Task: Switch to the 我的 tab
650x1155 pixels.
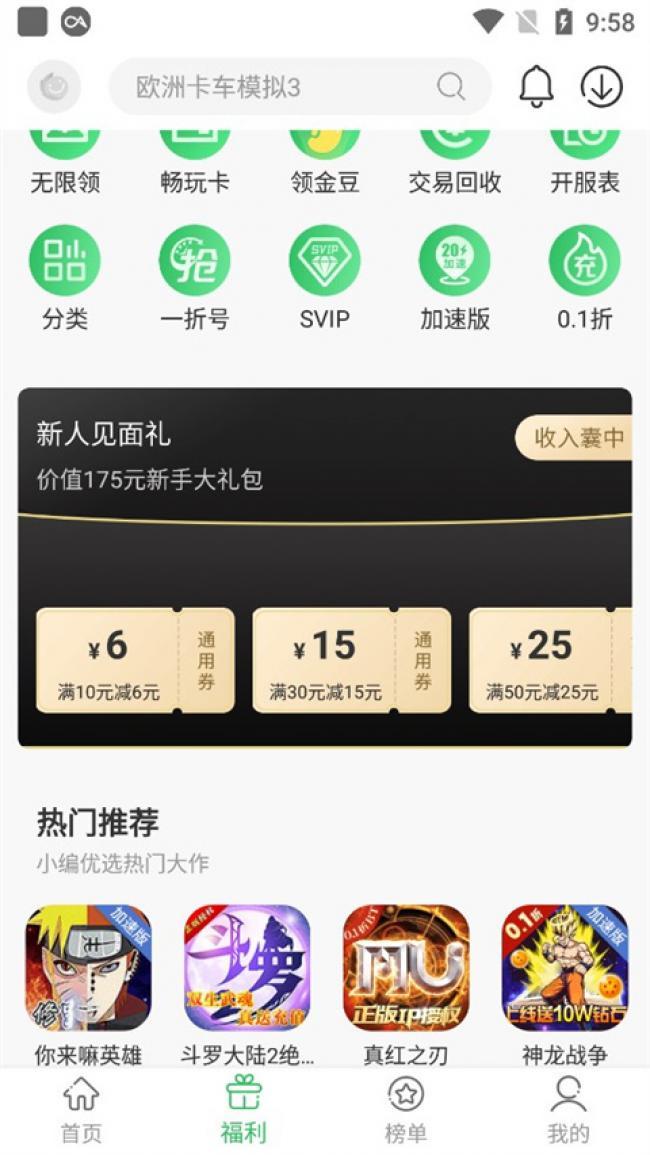Action: click(568, 1110)
